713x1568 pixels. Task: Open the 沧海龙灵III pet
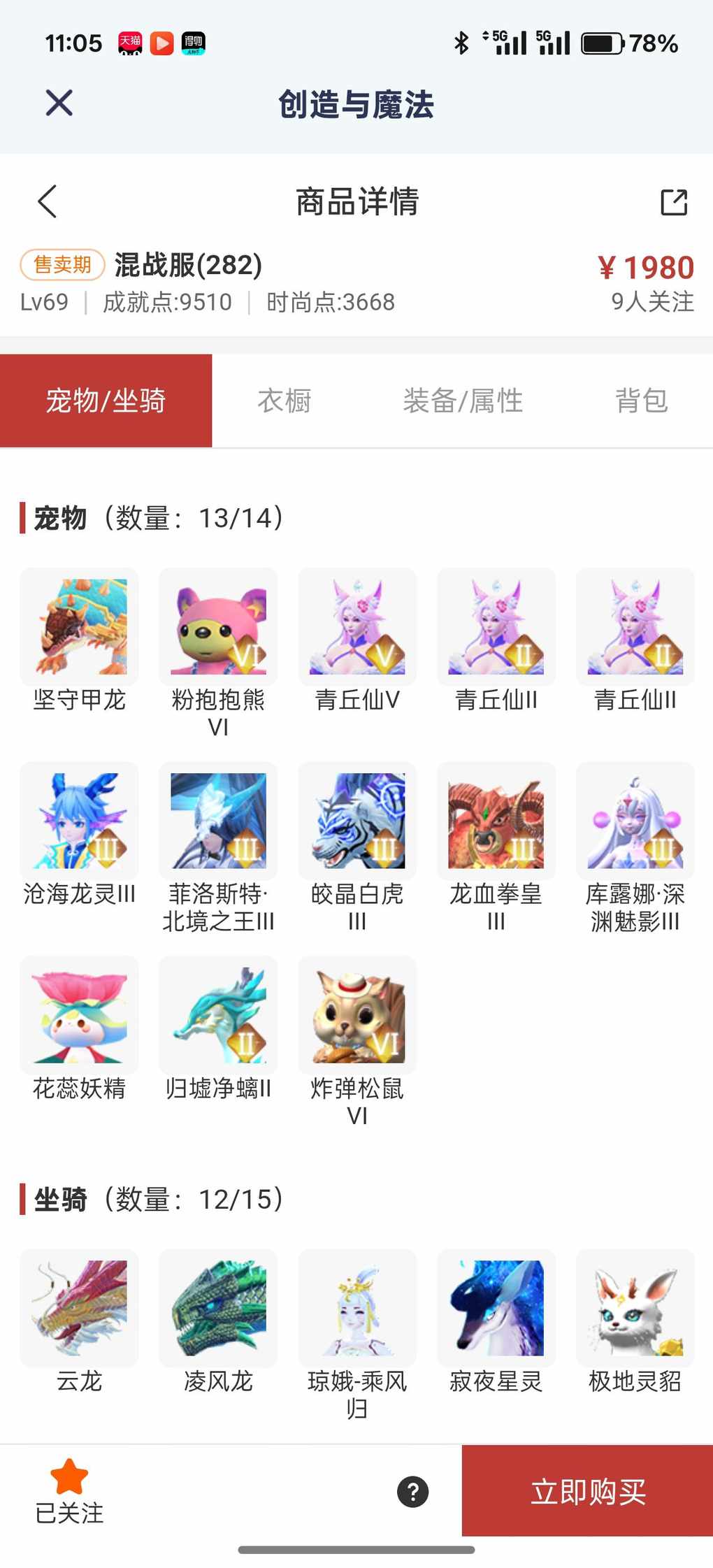(x=79, y=821)
